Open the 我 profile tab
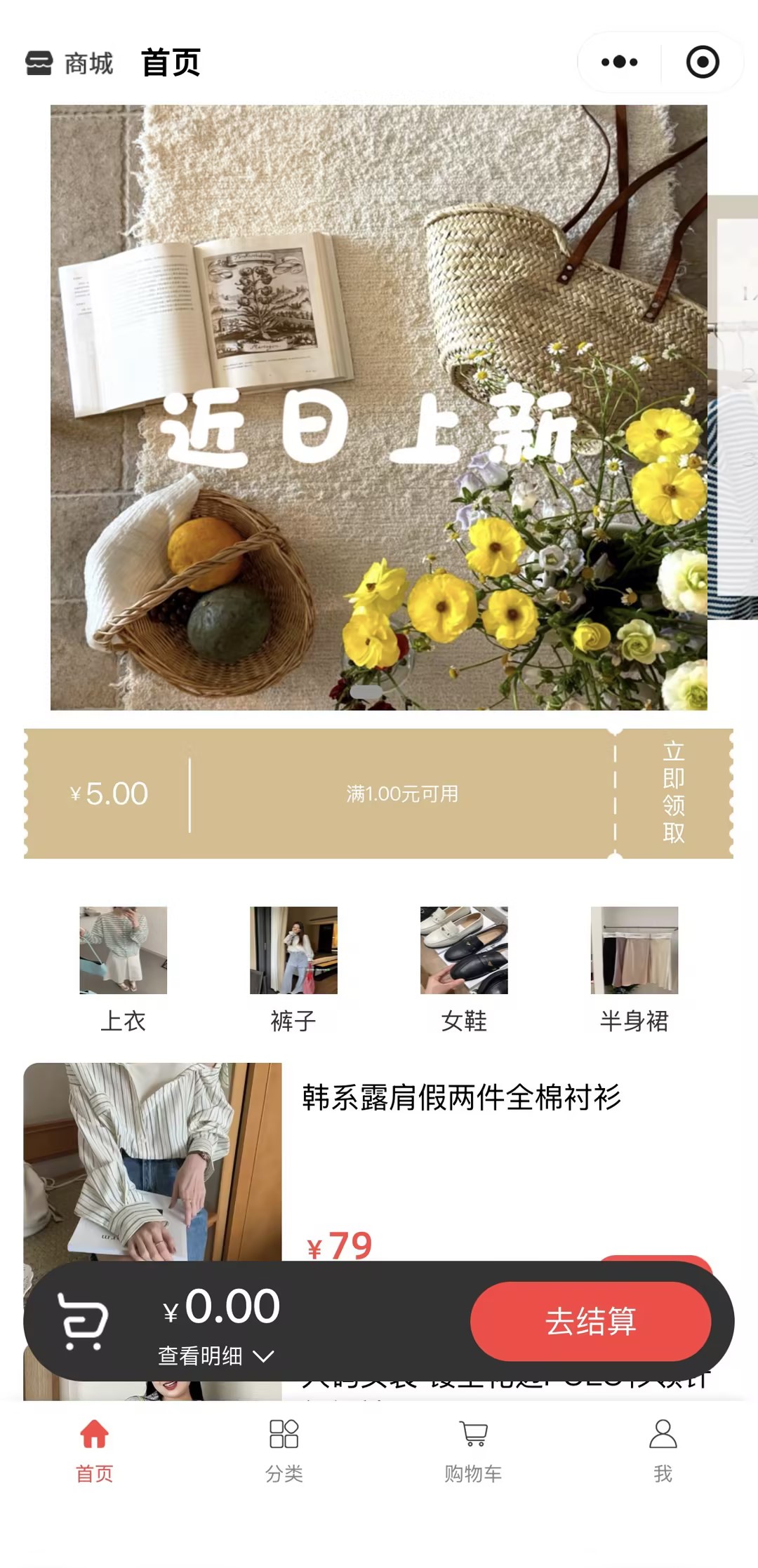 [663, 1450]
